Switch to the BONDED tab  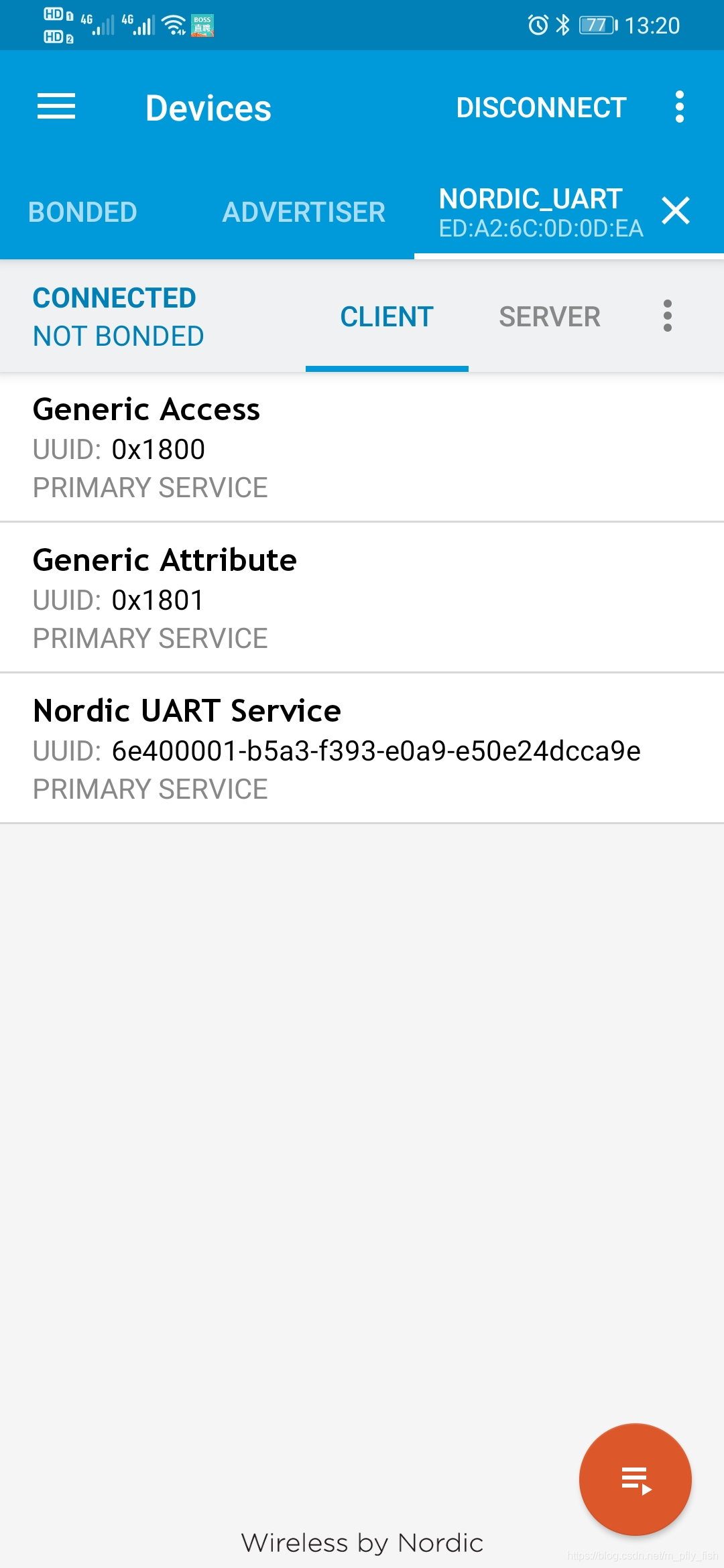click(82, 212)
